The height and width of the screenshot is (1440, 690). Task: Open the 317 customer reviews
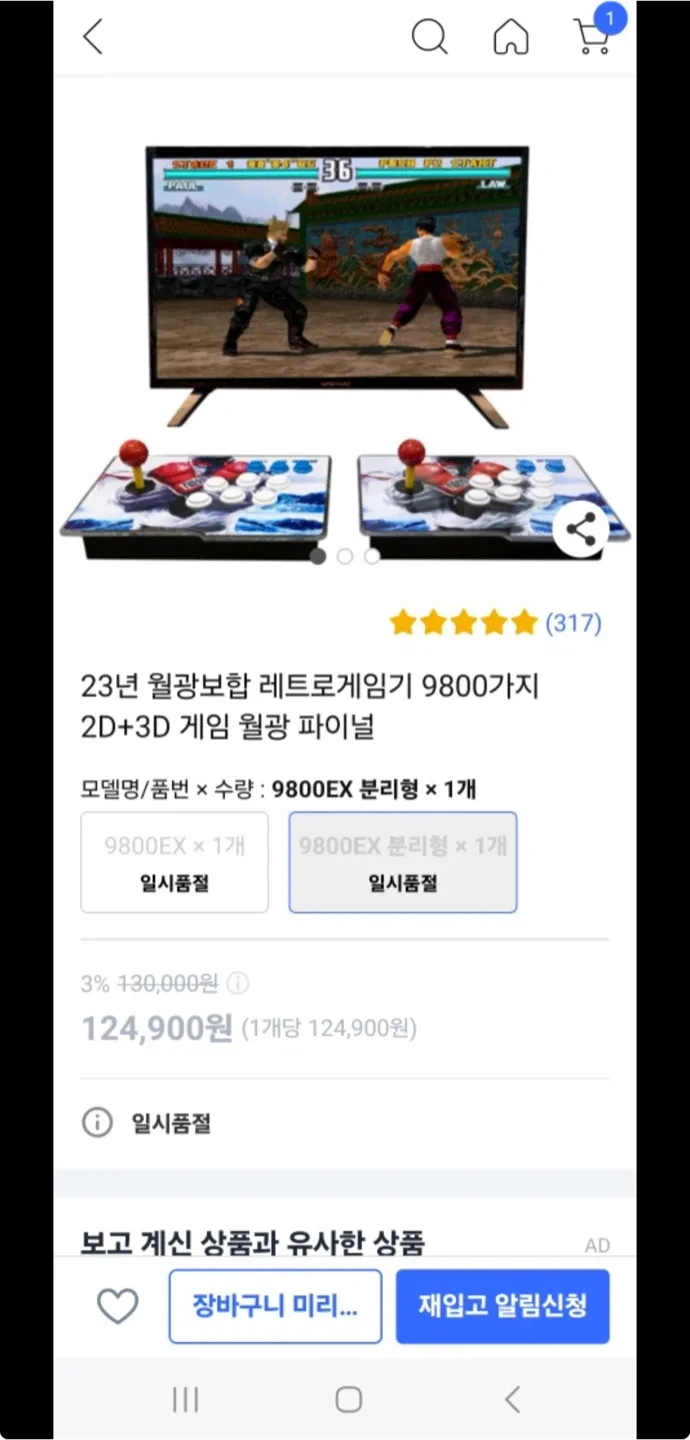[x=573, y=623]
